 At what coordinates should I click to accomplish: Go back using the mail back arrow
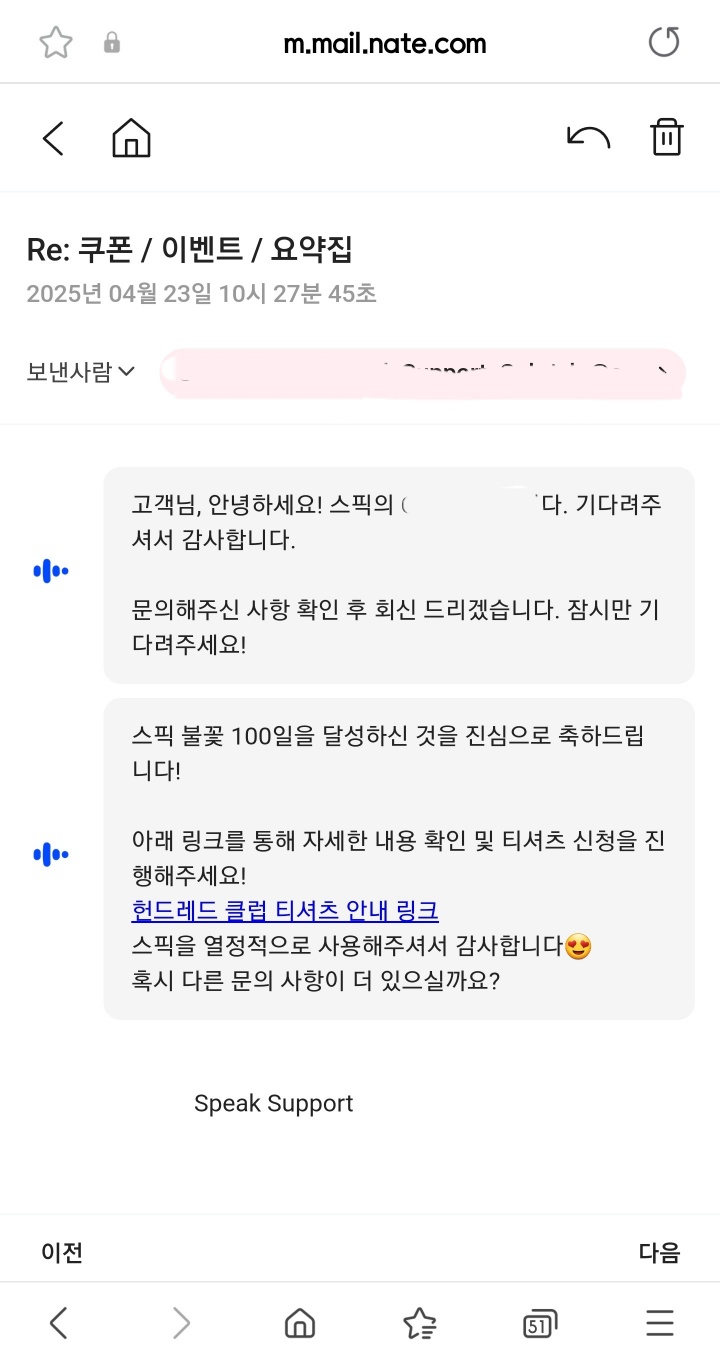click(53, 138)
